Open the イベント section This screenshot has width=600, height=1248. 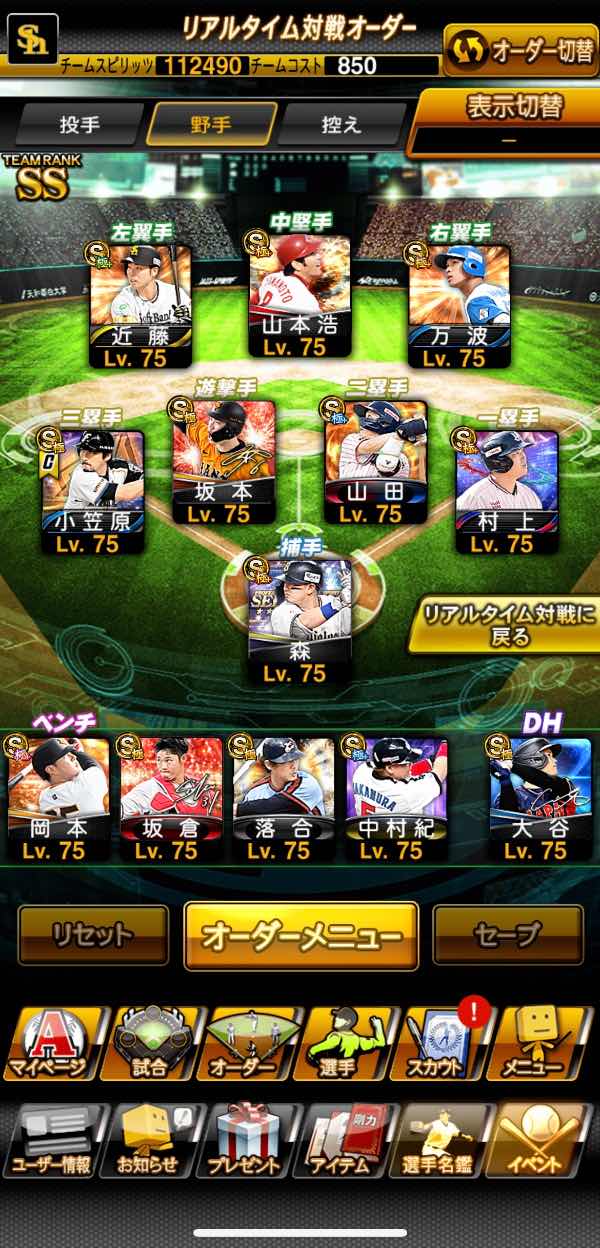[x=545, y=1140]
